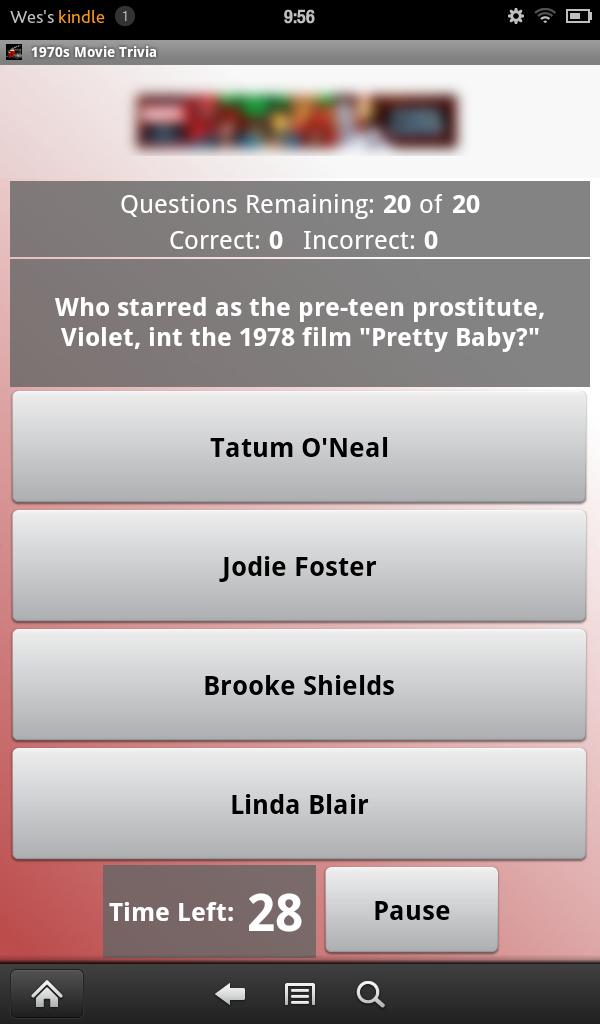Open the blurred banner ad
The height and width of the screenshot is (1024, 600).
point(297,122)
